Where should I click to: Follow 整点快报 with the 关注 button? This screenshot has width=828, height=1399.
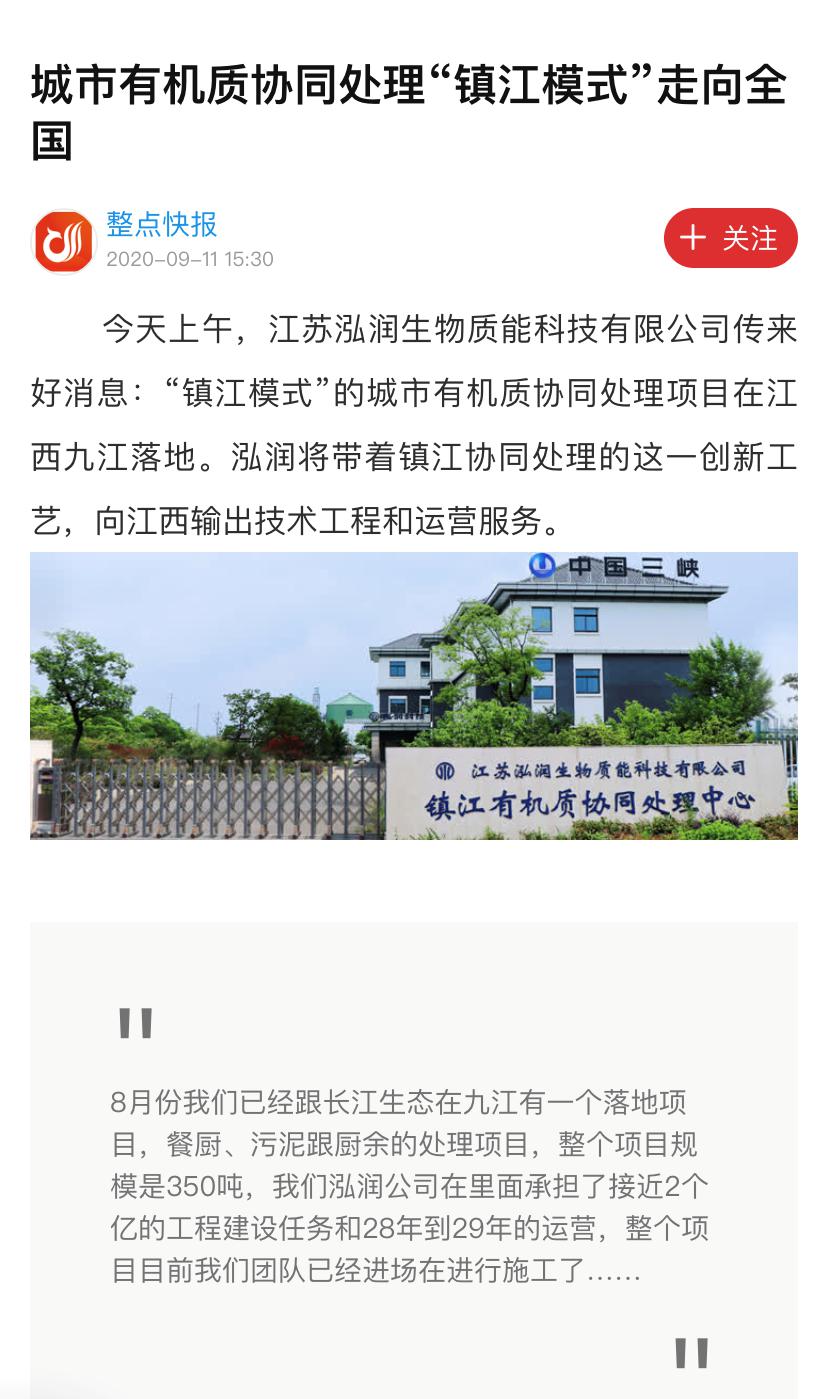pos(730,238)
